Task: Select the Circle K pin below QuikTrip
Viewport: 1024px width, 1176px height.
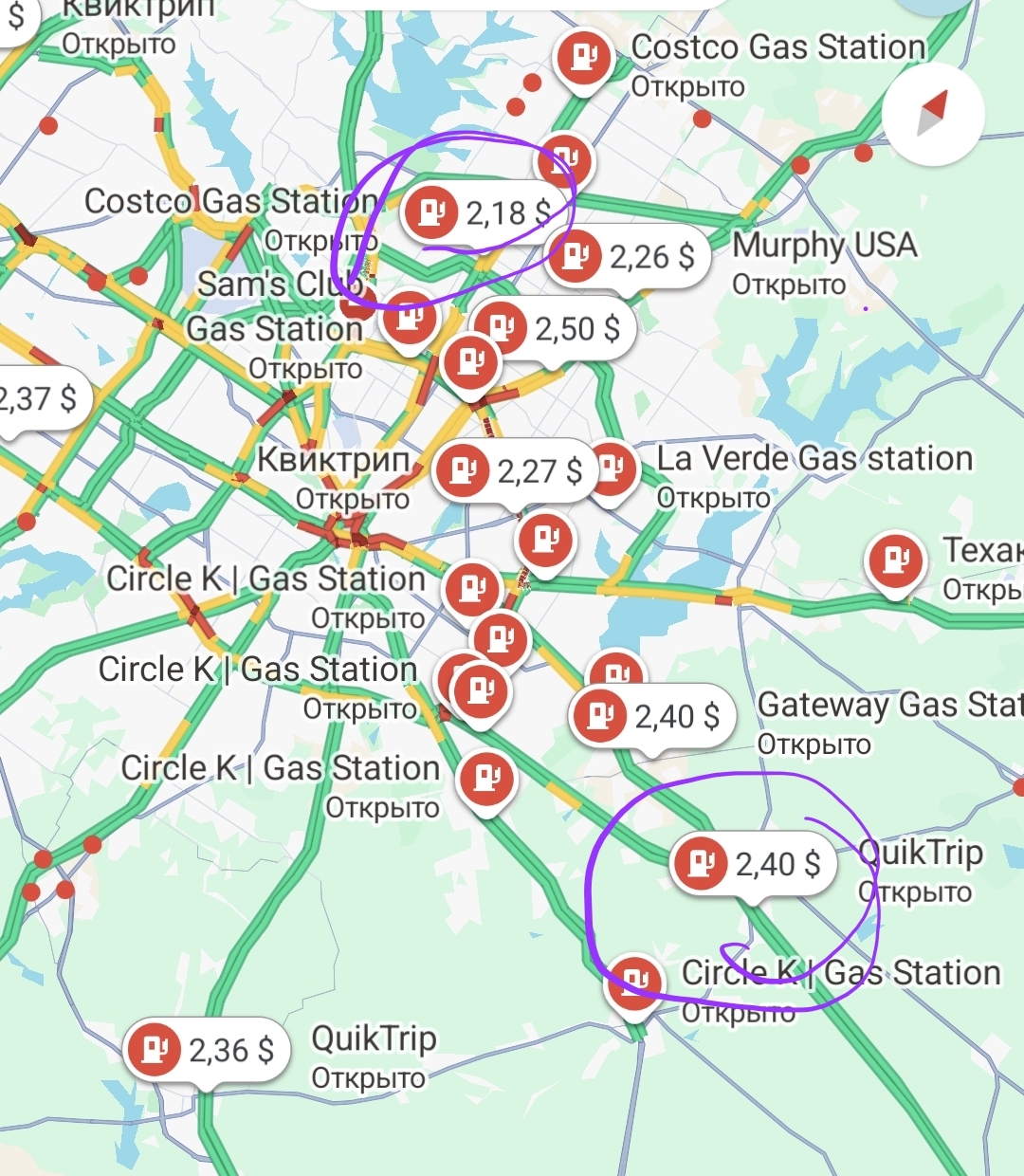Action: (634, 982)
